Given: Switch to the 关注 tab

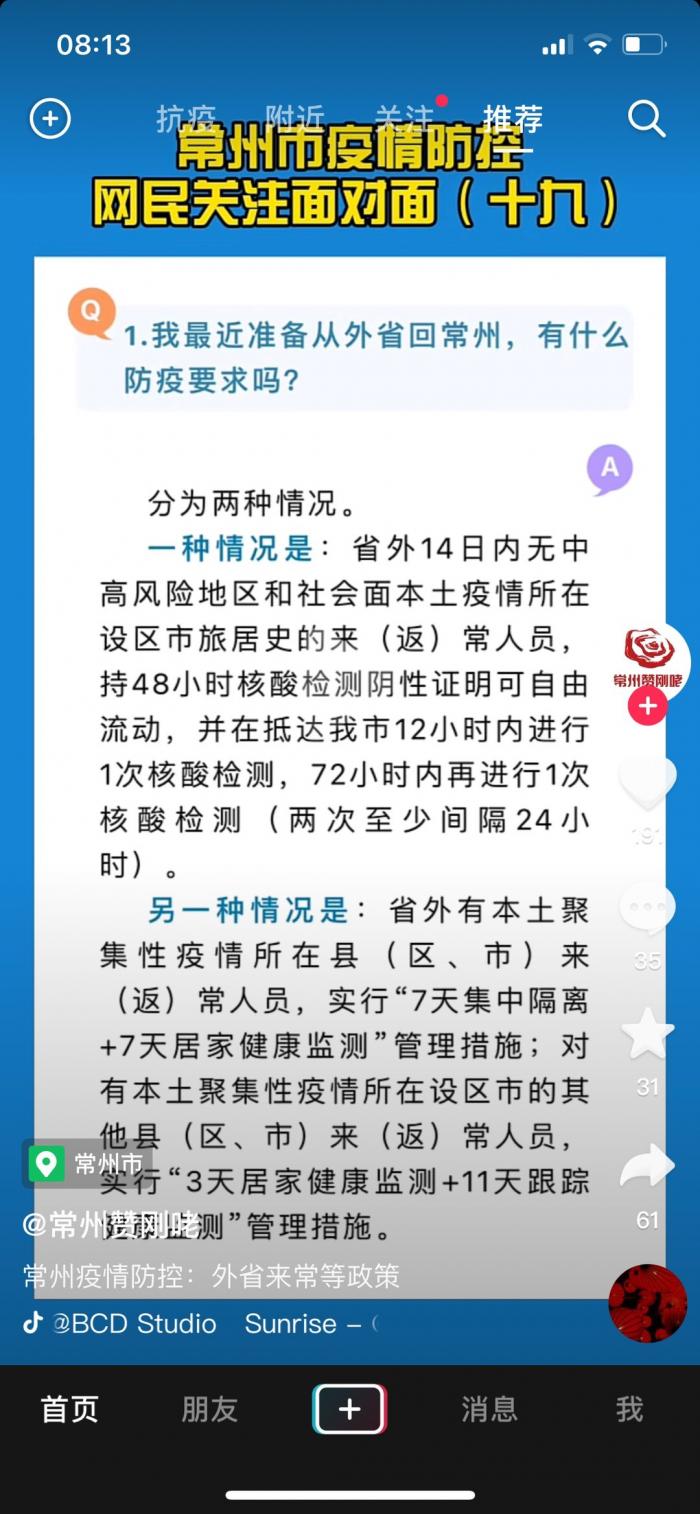Looking at the screenshot, I should click(404, 119).
